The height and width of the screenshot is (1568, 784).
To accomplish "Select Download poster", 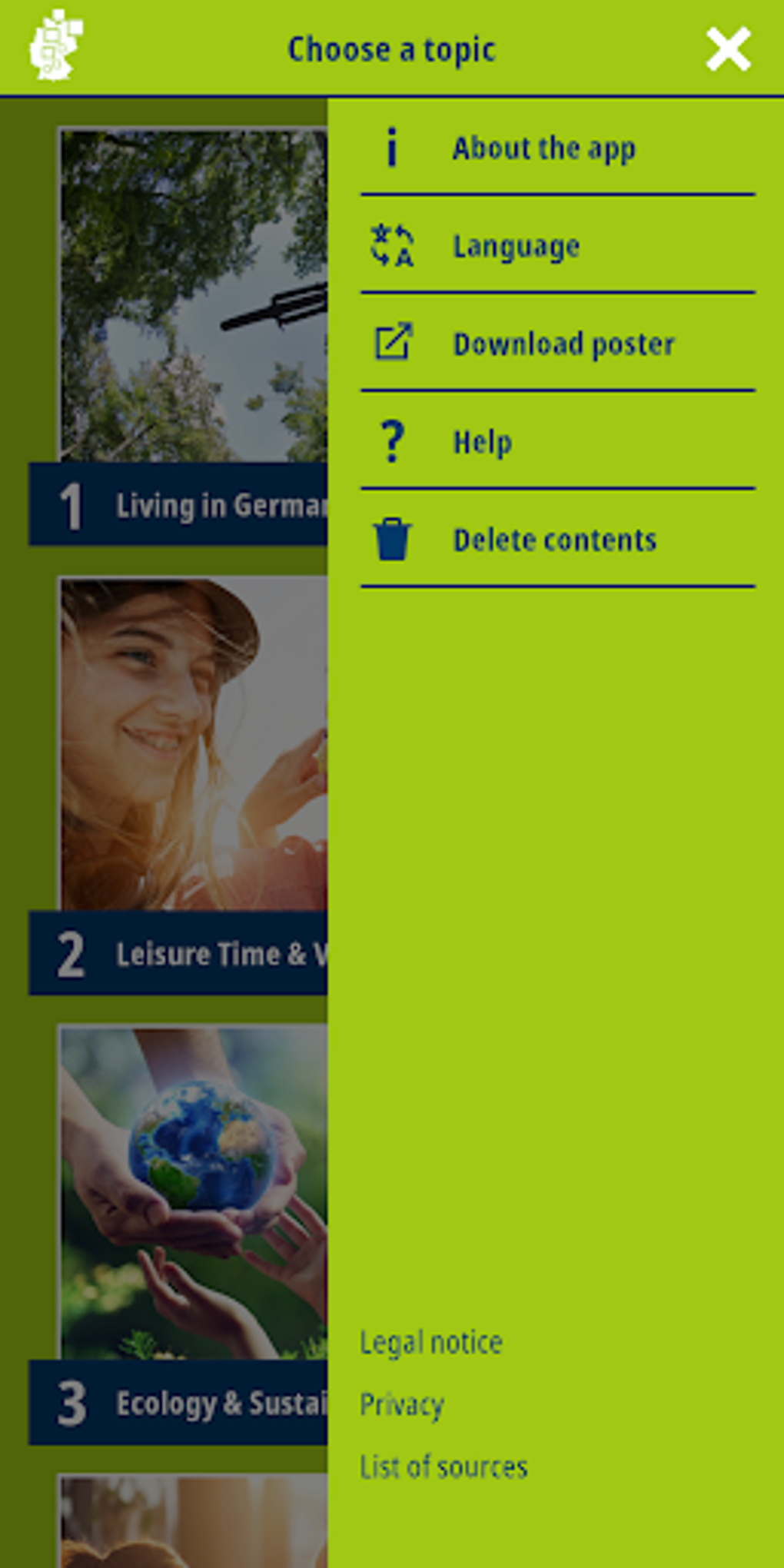I will 558,343.
